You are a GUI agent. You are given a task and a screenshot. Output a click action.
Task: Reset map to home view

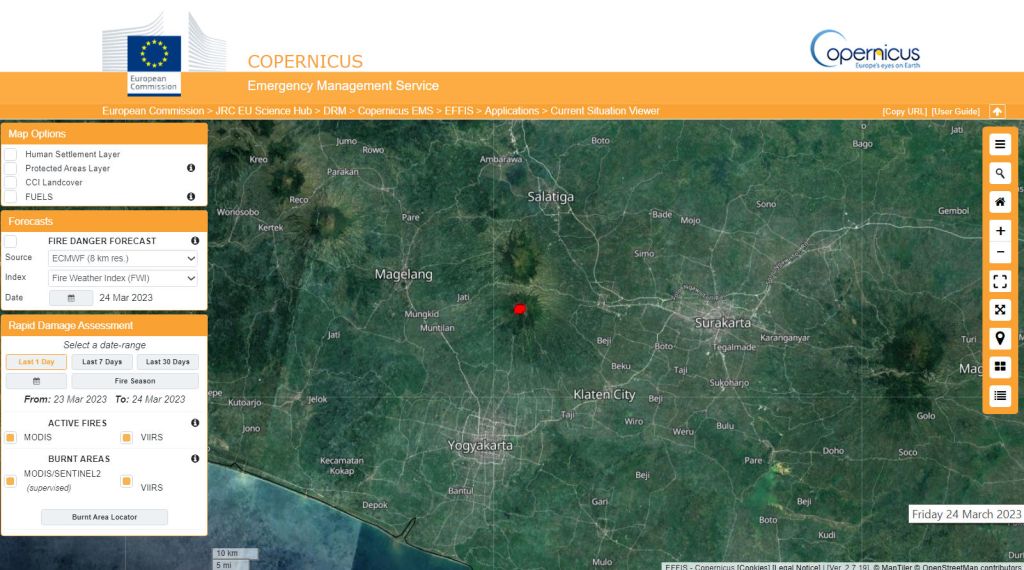pyautogui.click(x=1000, y=202)
